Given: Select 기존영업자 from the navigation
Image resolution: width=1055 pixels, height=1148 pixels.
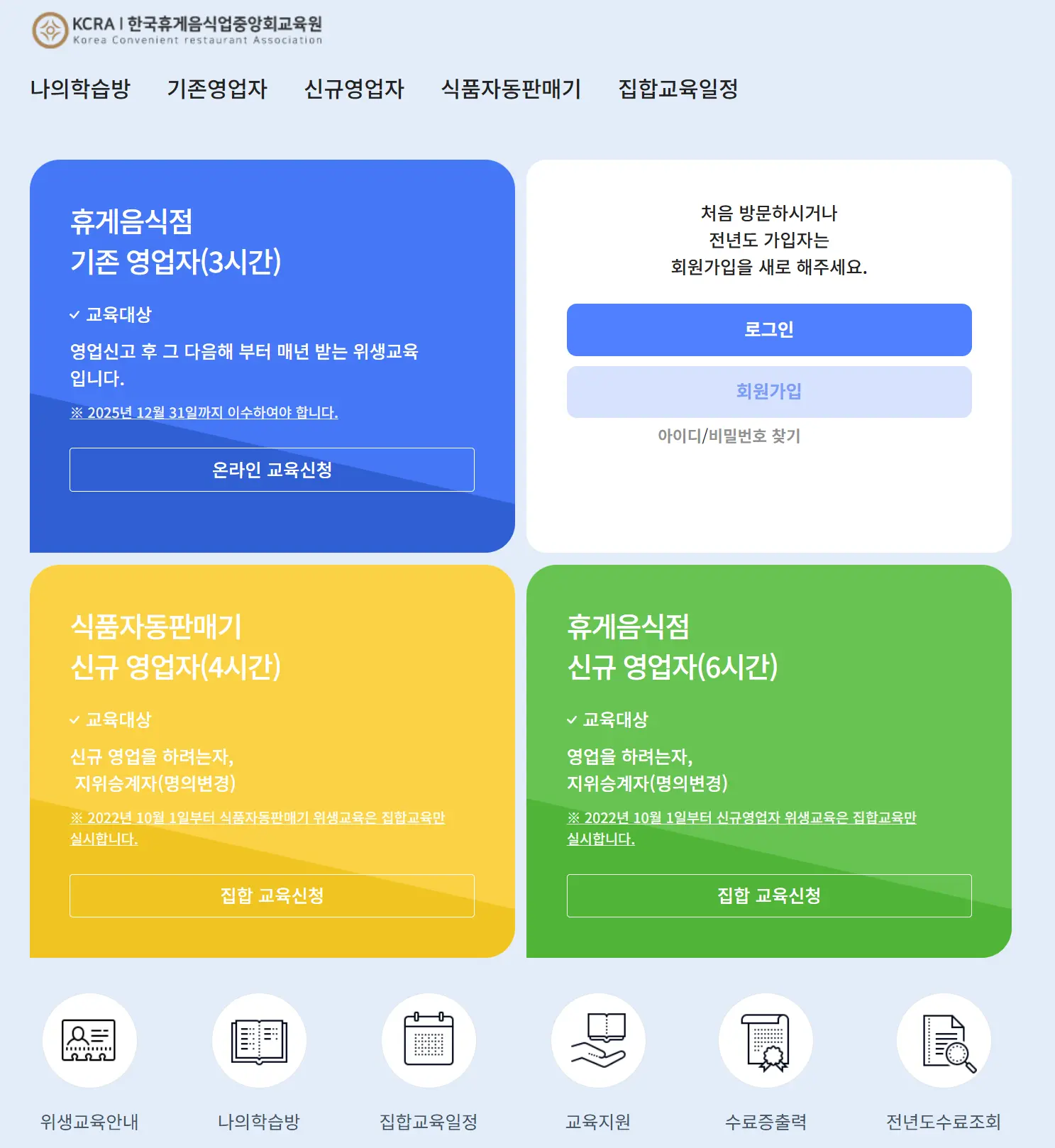Looking at the screenshot, I should 218,89.
